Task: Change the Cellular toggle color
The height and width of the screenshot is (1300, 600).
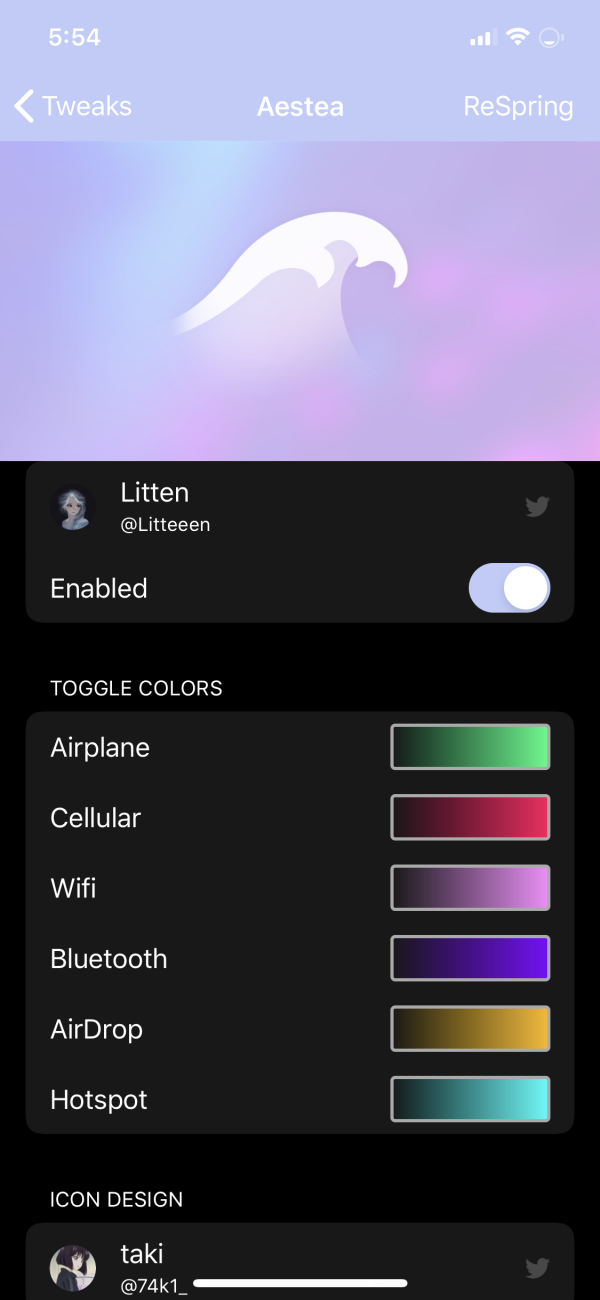Action: click(470, 817)
